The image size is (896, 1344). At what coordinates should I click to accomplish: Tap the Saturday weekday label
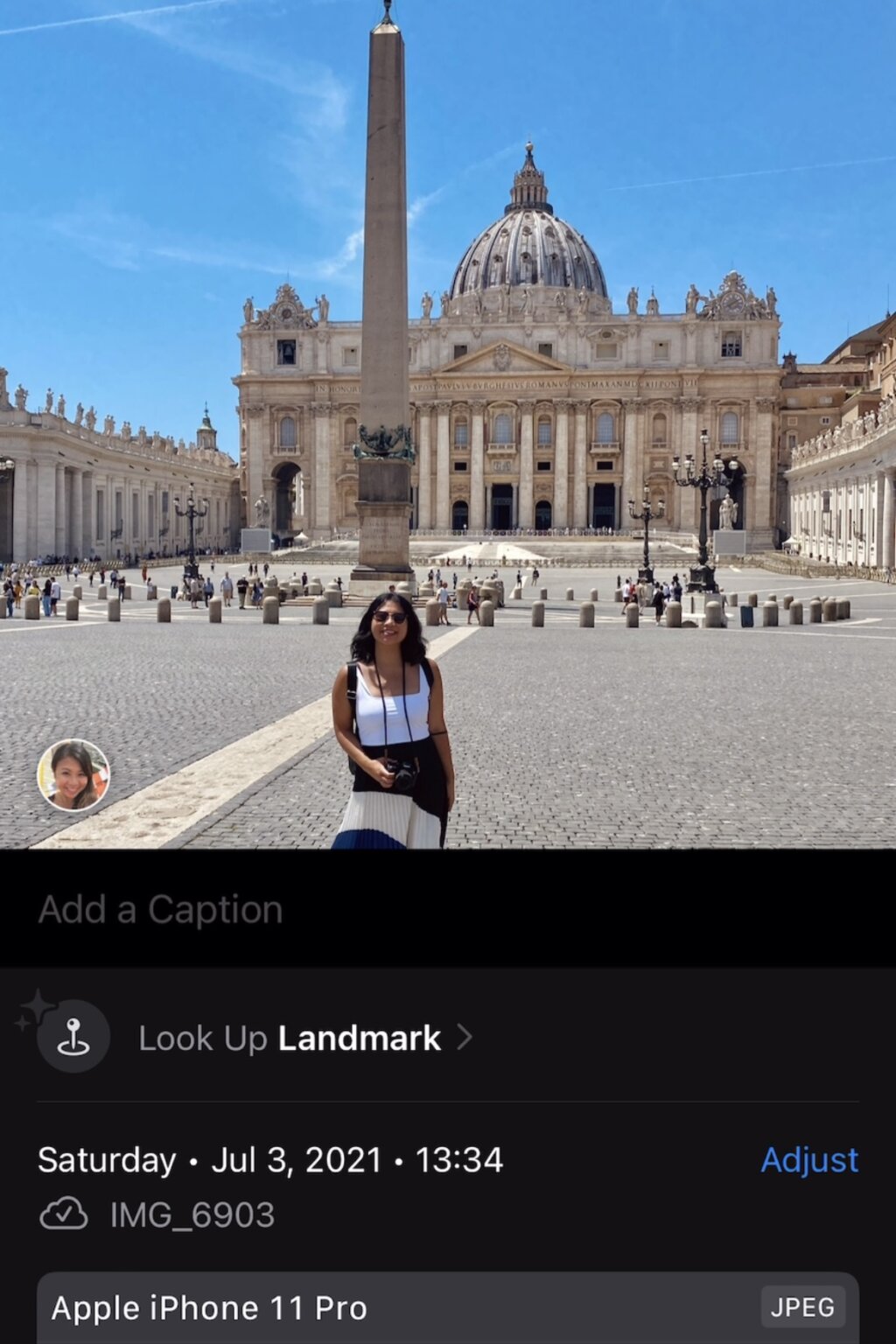coord(106,1160)
